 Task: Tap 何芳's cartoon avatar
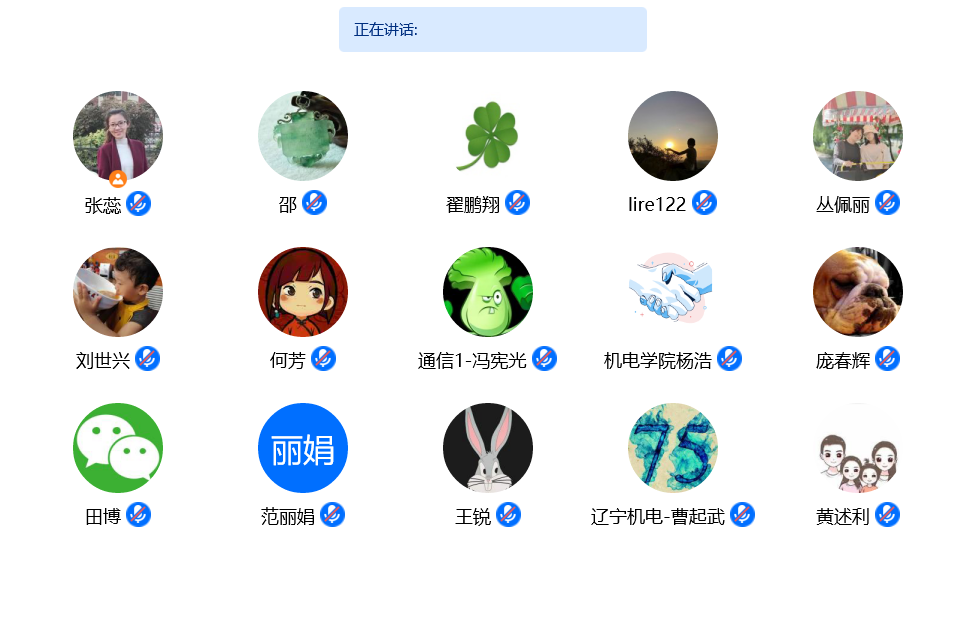coord(303,292)
